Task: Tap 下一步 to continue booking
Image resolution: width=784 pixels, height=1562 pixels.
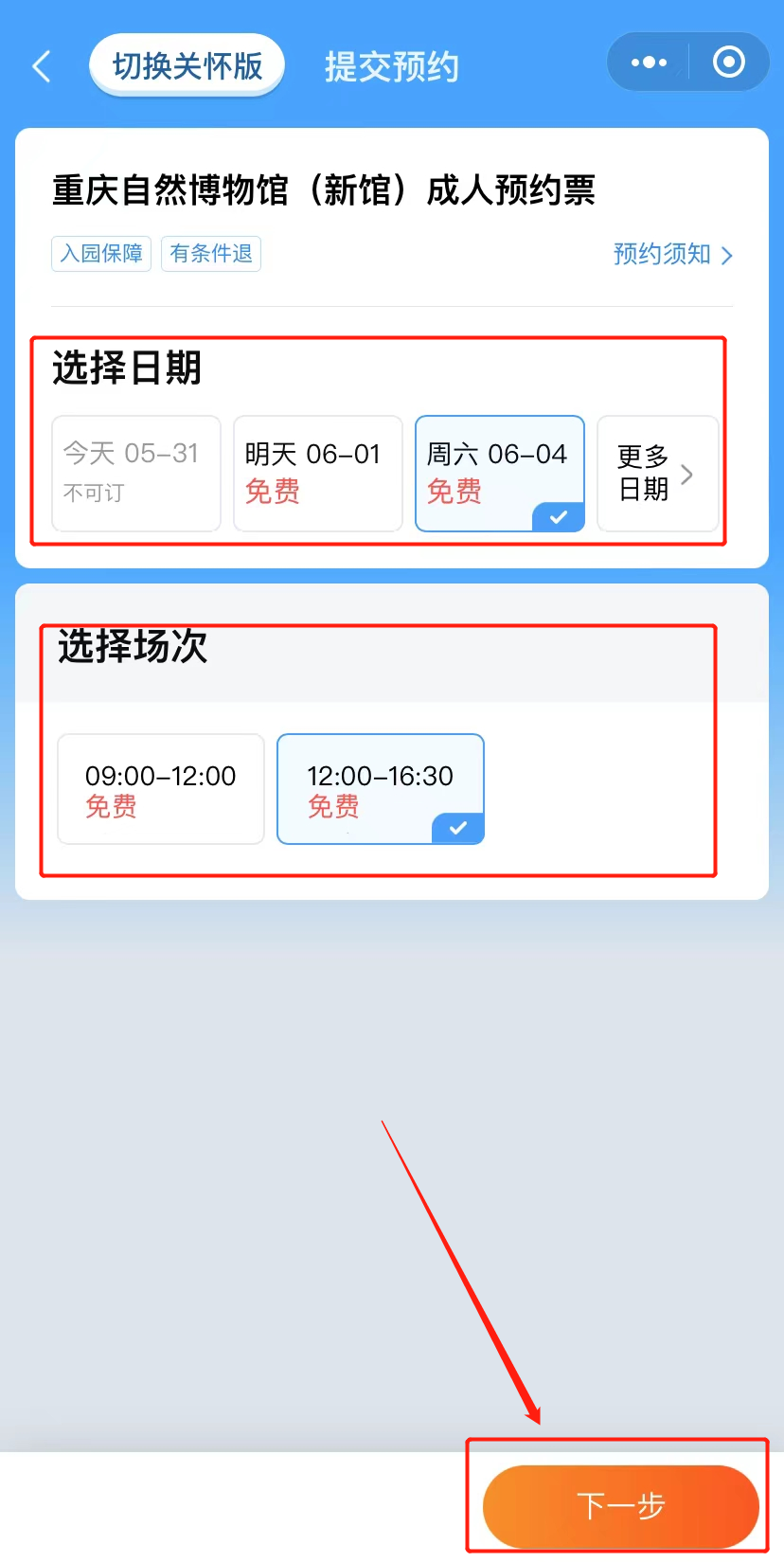Action: 620,1505
